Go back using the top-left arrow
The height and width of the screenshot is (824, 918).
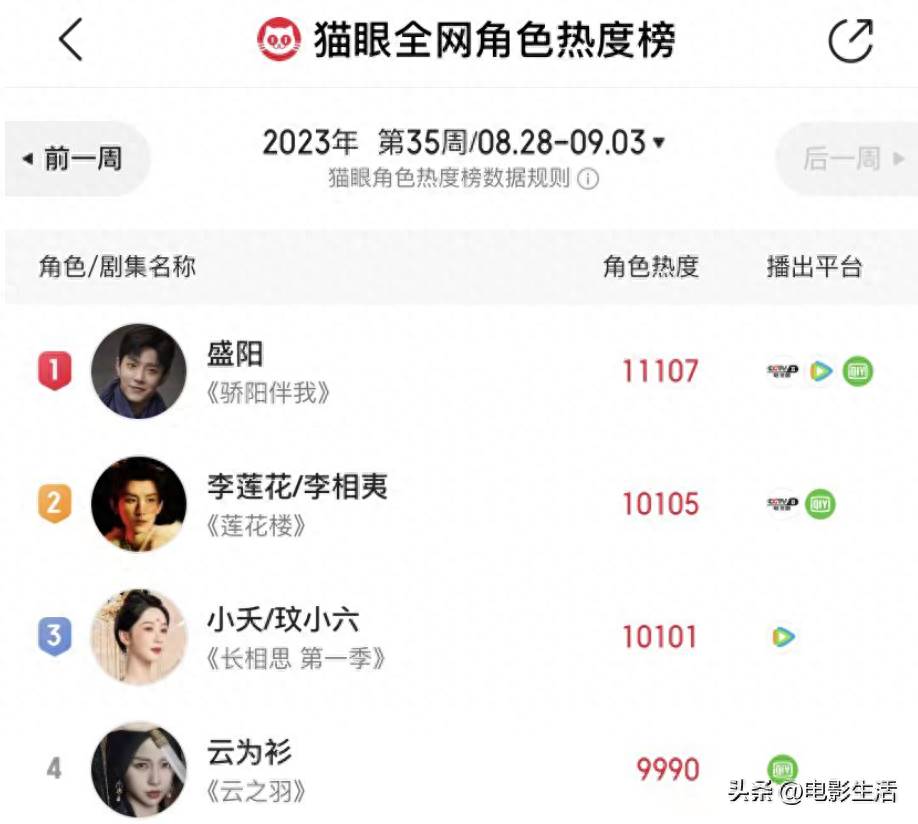[x=70, y=40]
